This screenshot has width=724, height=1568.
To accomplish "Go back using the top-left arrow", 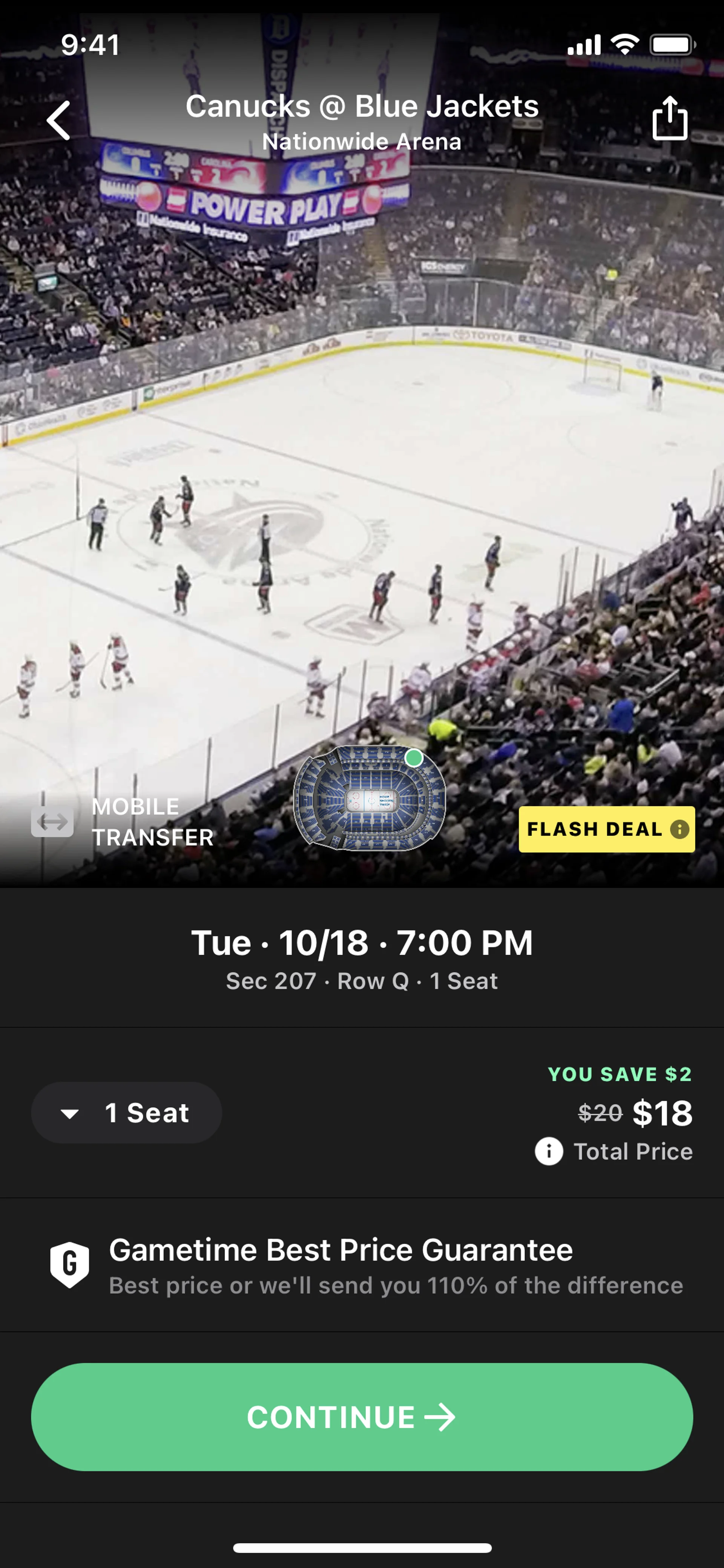I will [59, 121].
